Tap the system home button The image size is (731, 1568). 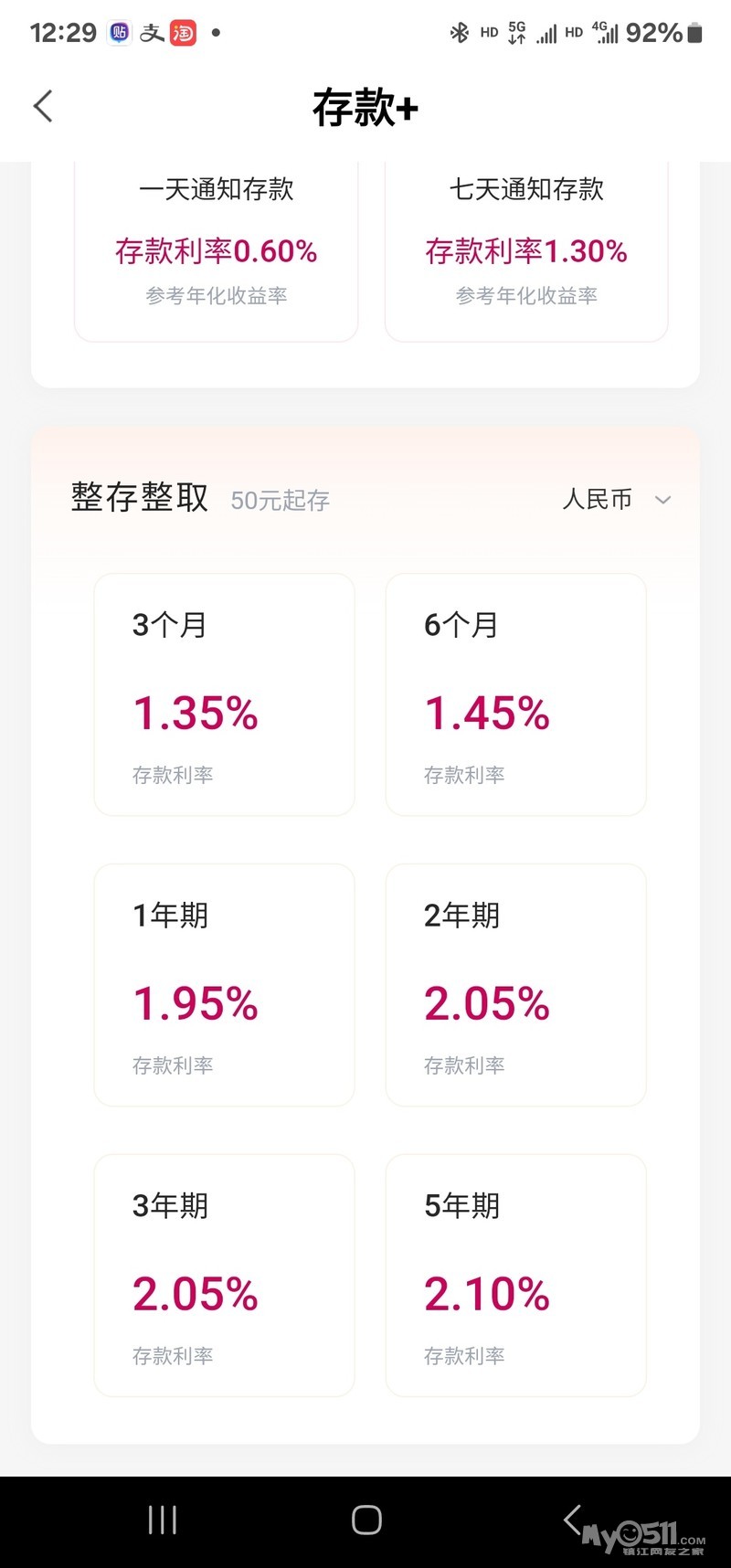366,1520
